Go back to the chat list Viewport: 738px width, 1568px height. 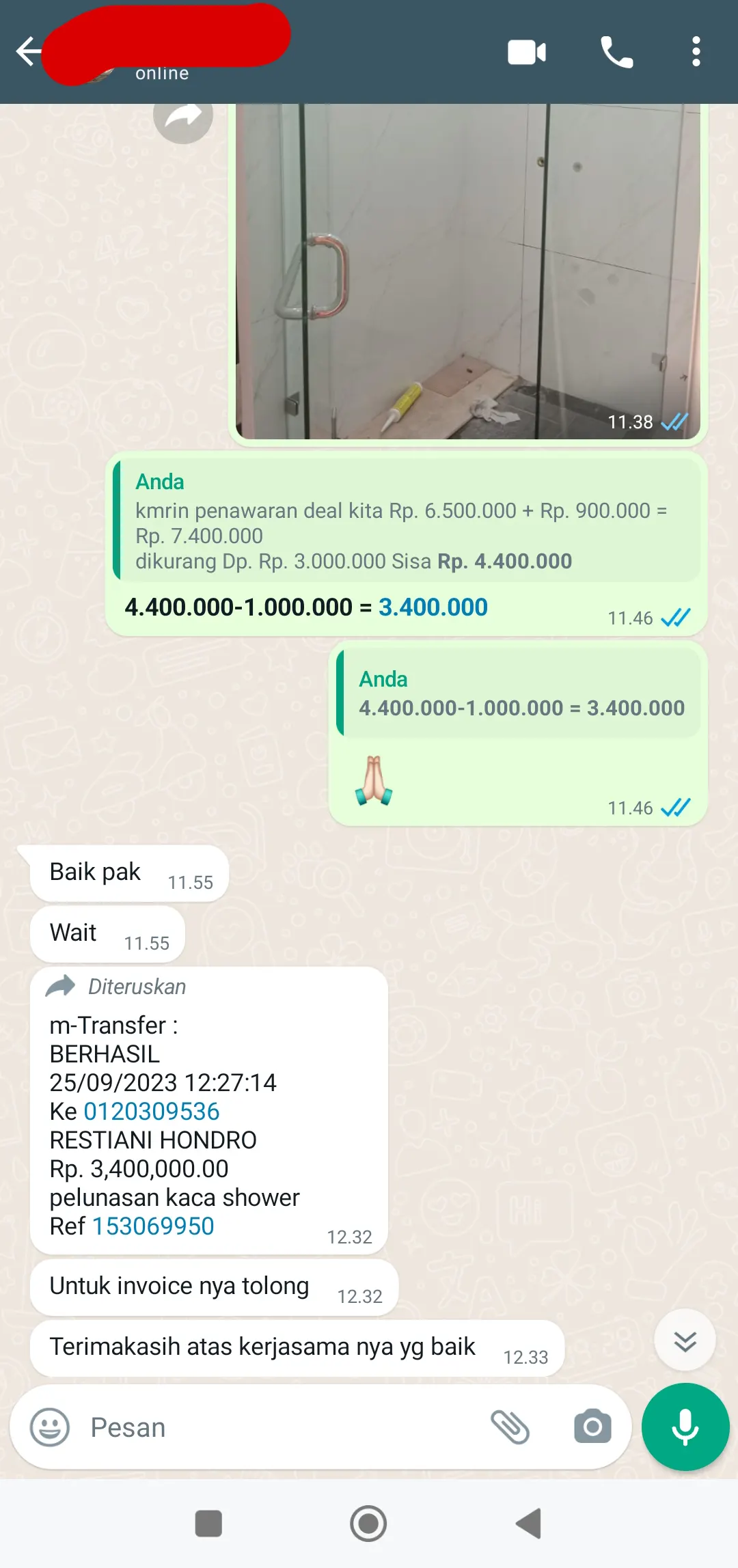28,52
